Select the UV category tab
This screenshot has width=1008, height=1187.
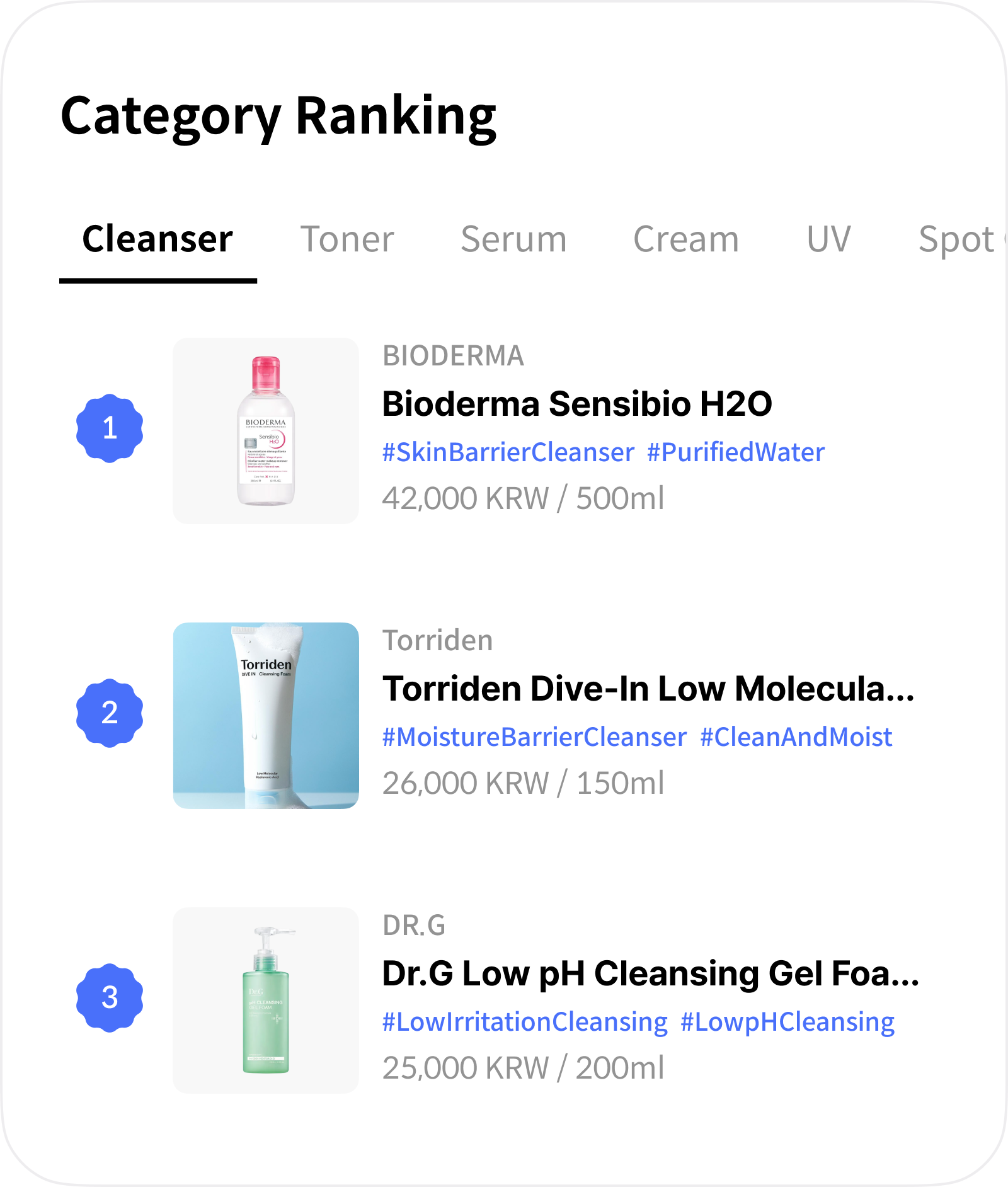click(828, 239)
